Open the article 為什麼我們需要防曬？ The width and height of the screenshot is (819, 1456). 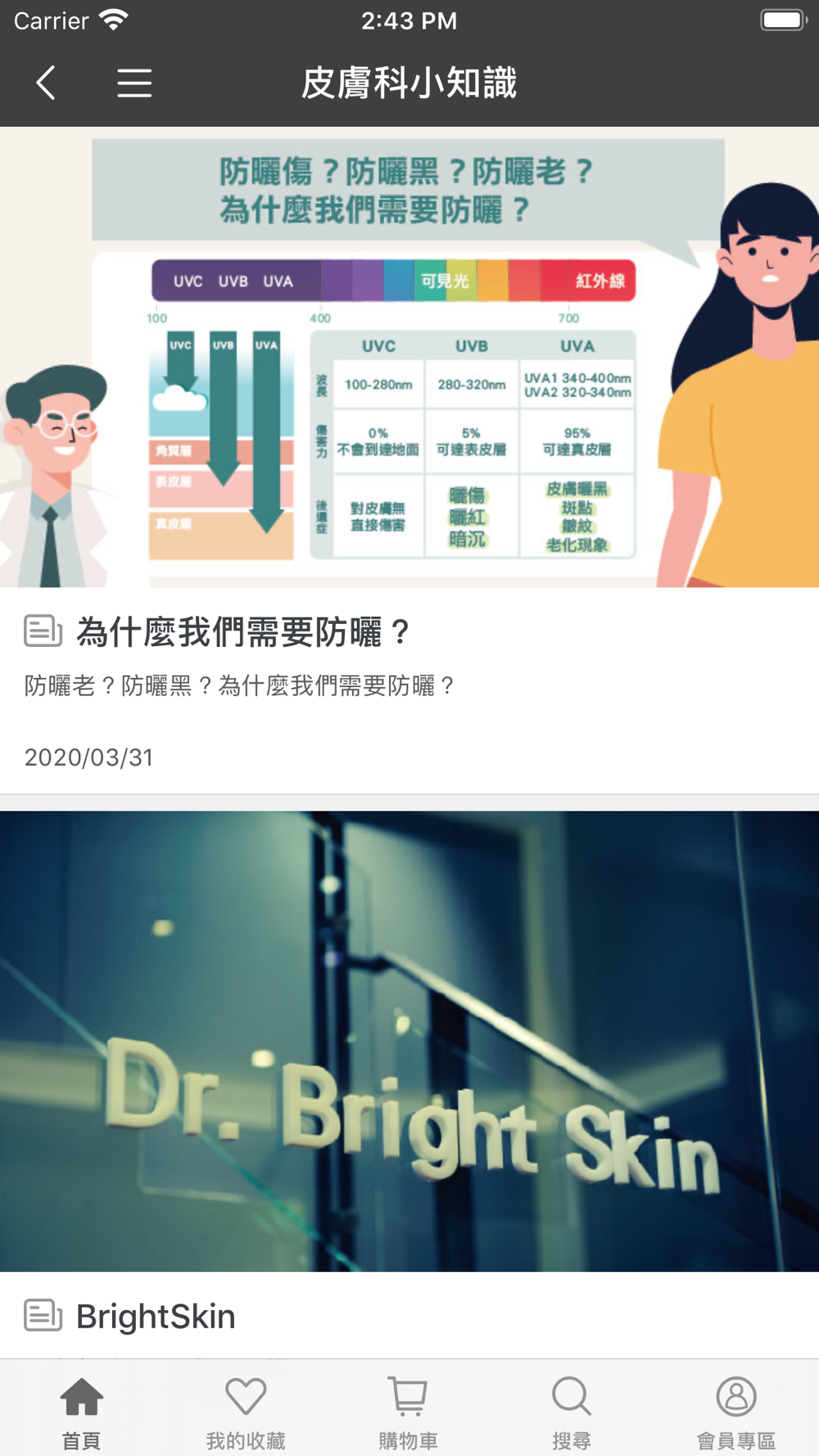click(409, 460)
